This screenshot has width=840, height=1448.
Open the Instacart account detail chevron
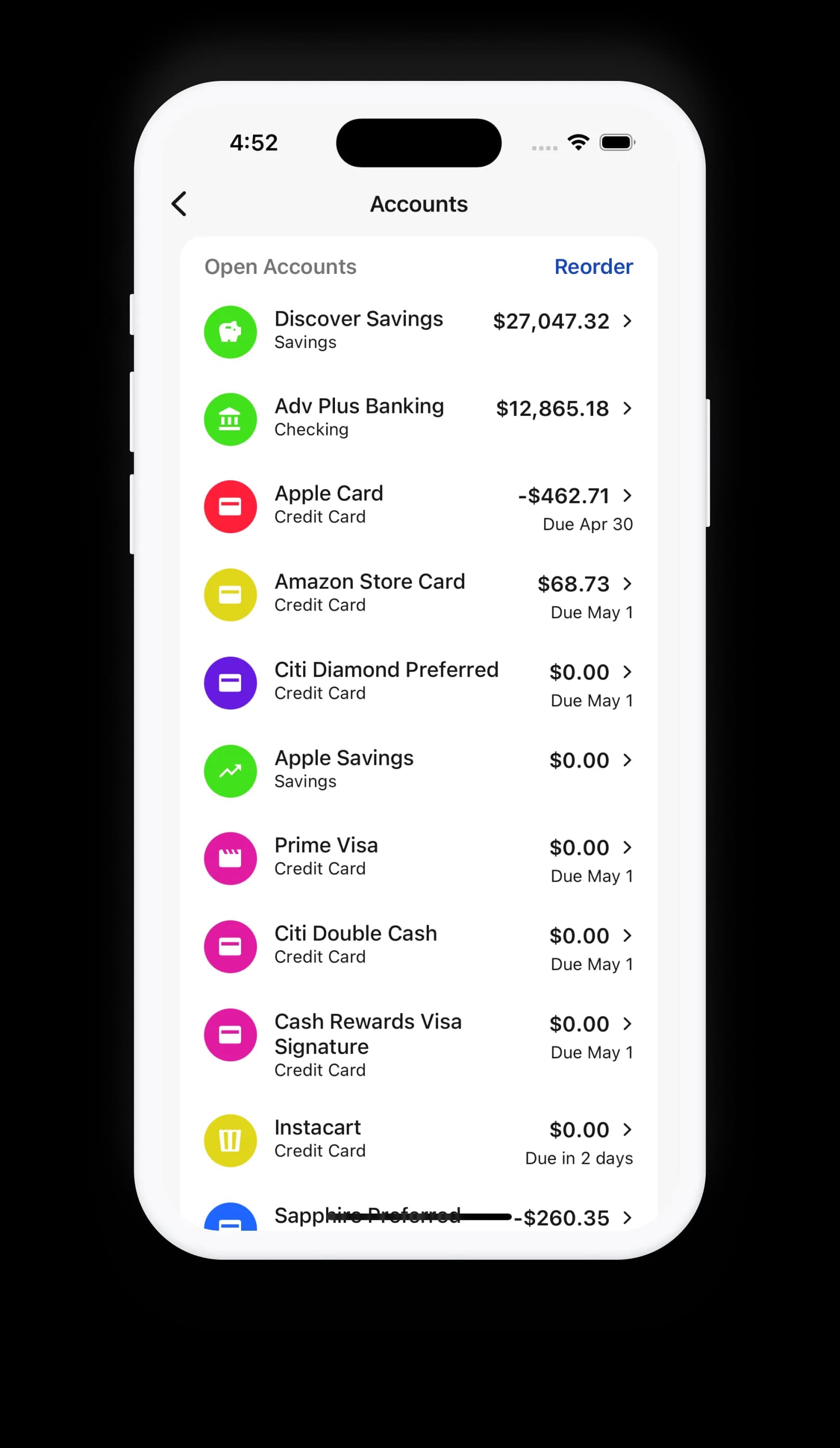[627, 1130]
